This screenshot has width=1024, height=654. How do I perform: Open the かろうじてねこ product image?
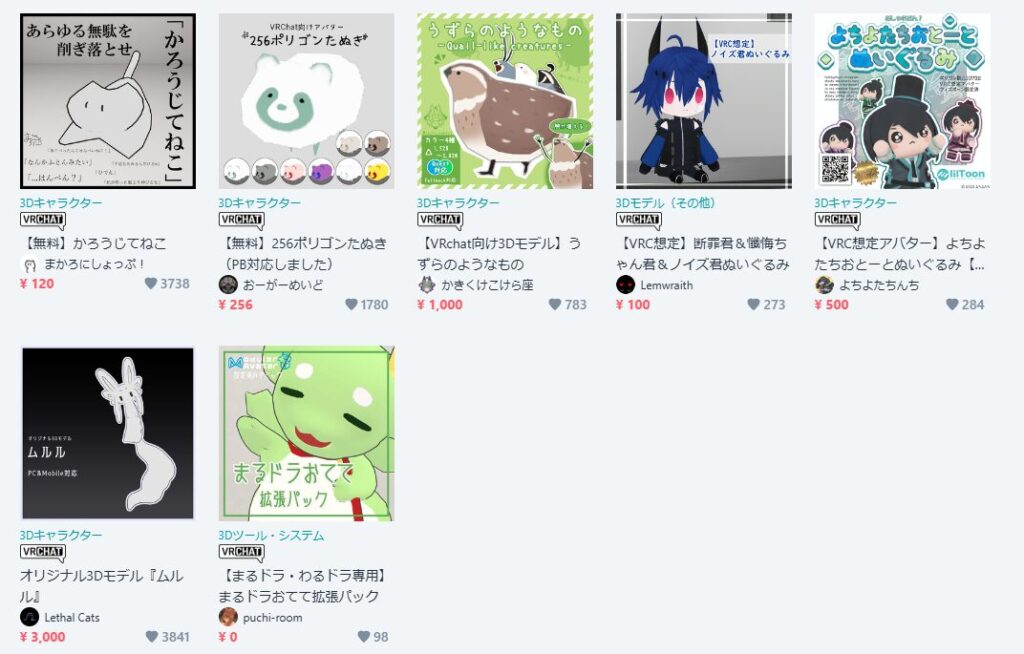coord(107,101)
